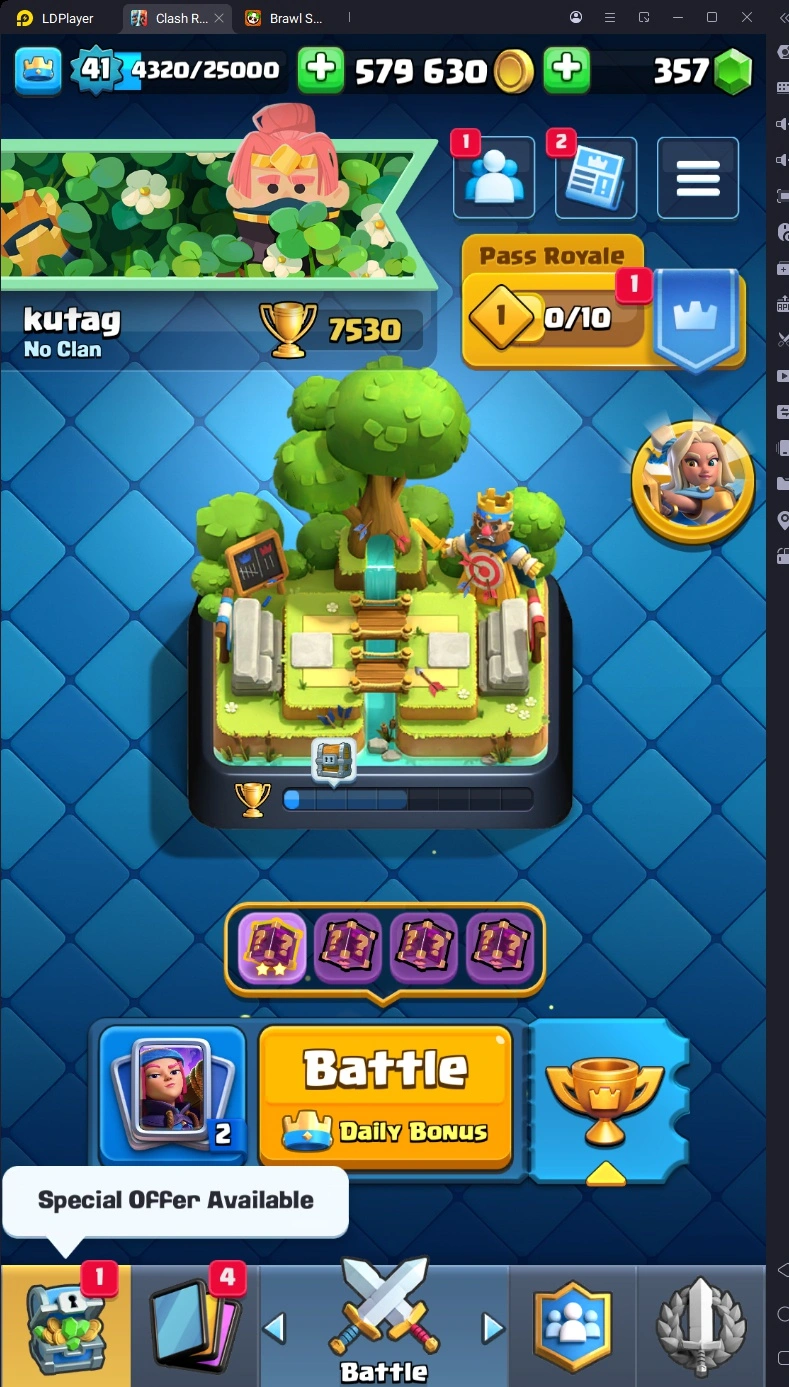
Task: Add more gold with the plus button
Action: [321, 70]
